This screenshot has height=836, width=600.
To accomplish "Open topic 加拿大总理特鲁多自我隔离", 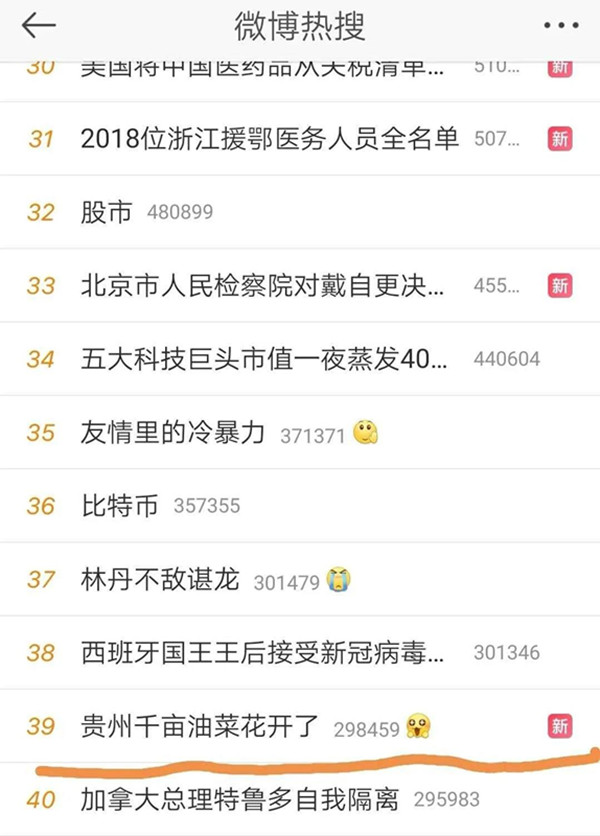I will pos(240,800).
